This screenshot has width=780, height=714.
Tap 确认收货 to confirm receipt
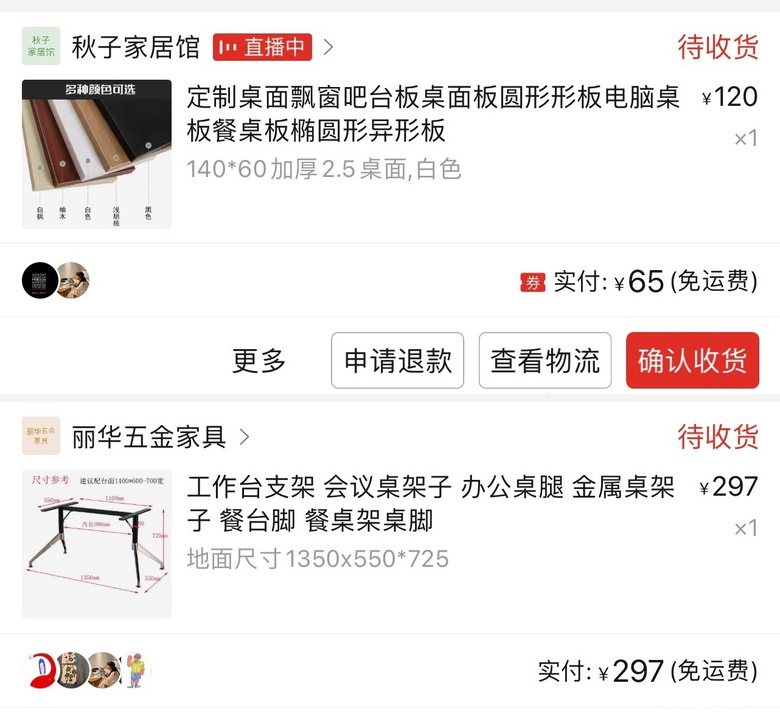click(x=692, y=361)
